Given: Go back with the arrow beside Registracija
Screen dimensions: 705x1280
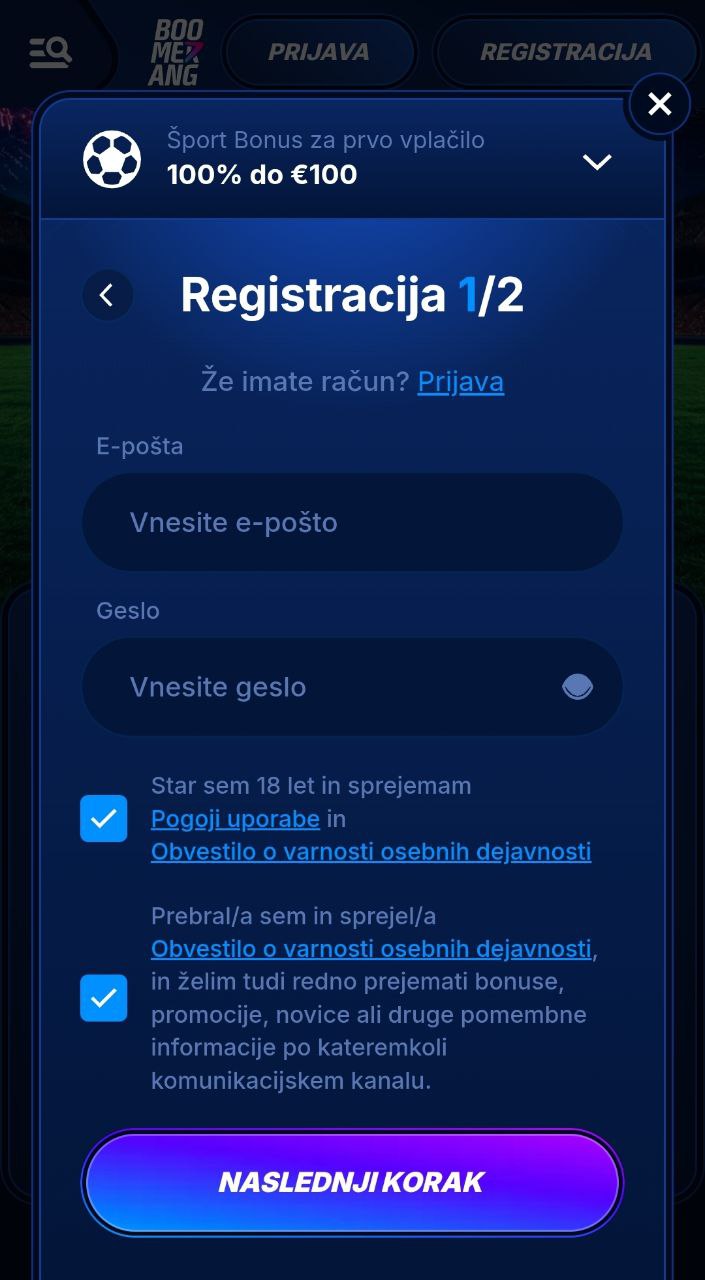Looking at the screenshot, I should coord(107,295).
